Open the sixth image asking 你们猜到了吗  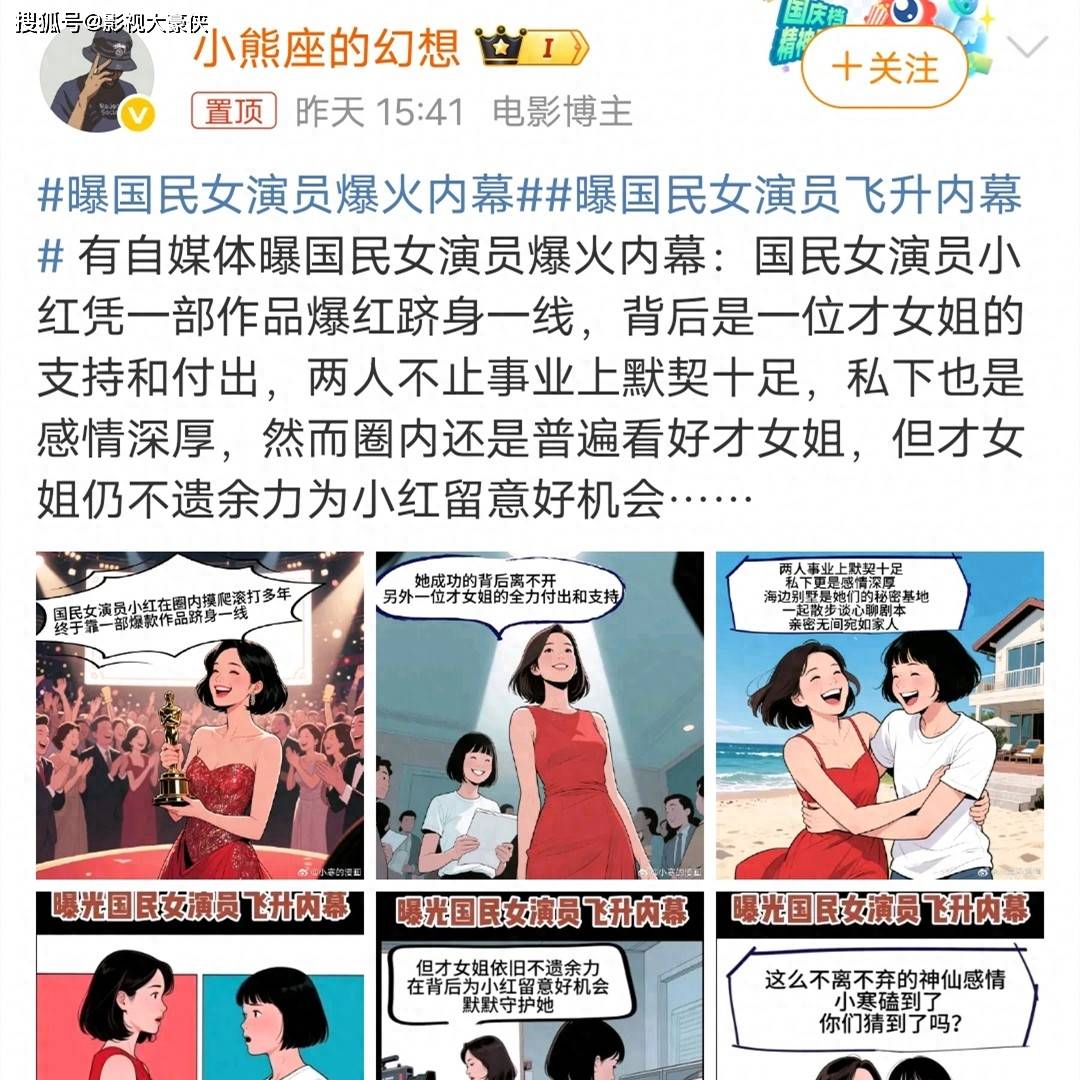click(879, 985)
